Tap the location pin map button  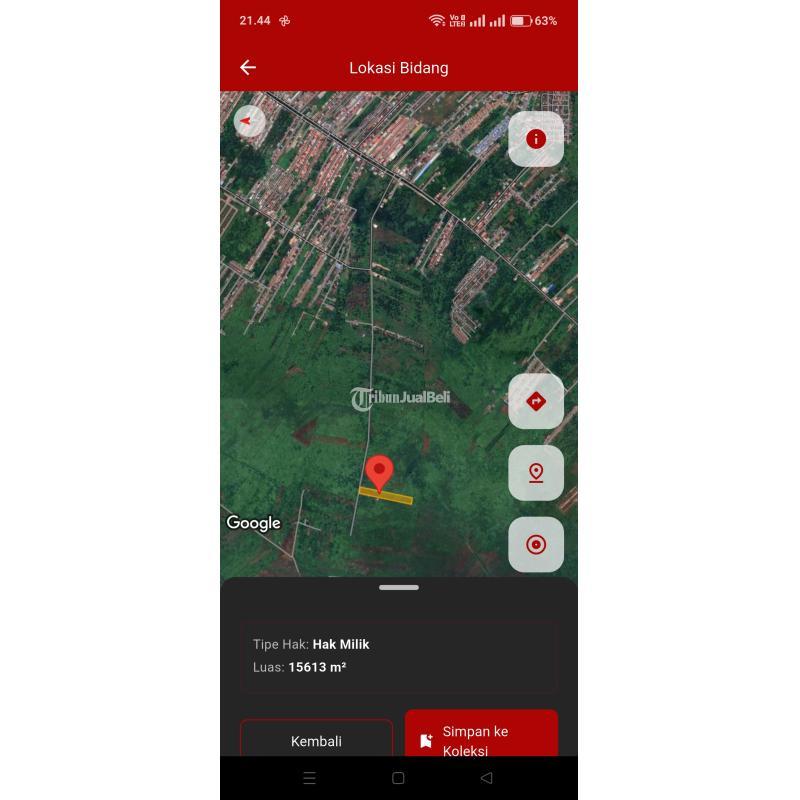[x=536, y=473]
